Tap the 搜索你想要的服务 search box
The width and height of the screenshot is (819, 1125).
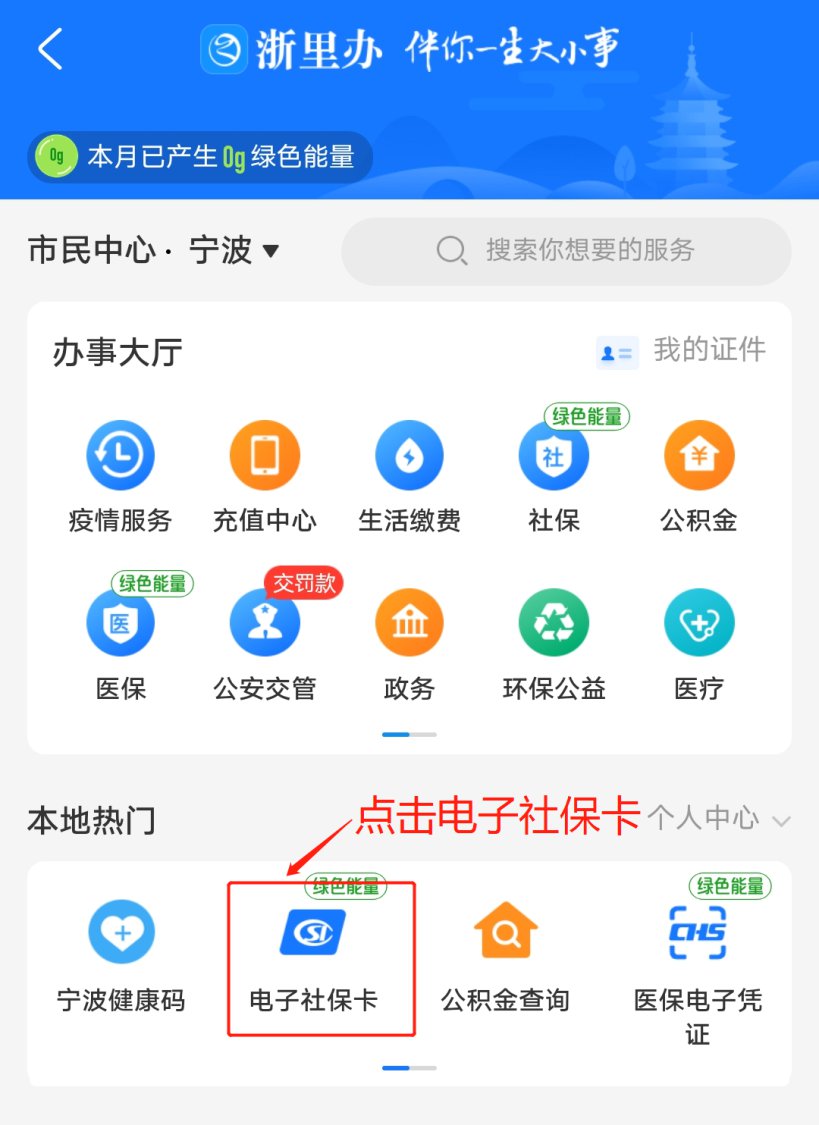566,250
